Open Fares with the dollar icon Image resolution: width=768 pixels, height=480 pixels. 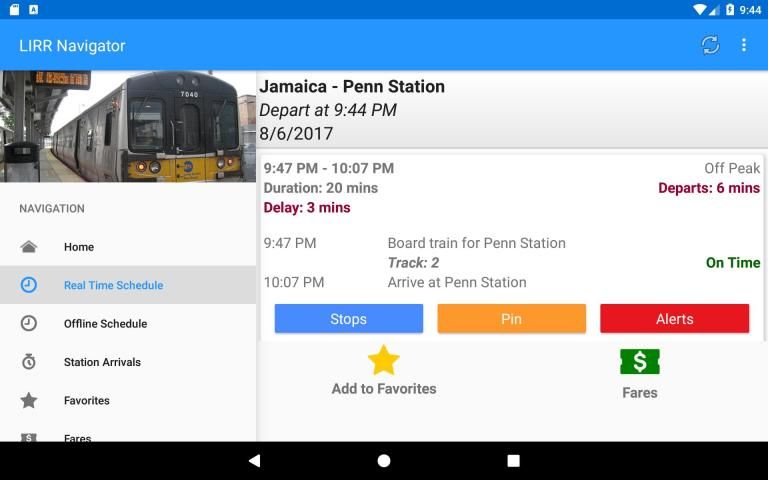(639, 373)
